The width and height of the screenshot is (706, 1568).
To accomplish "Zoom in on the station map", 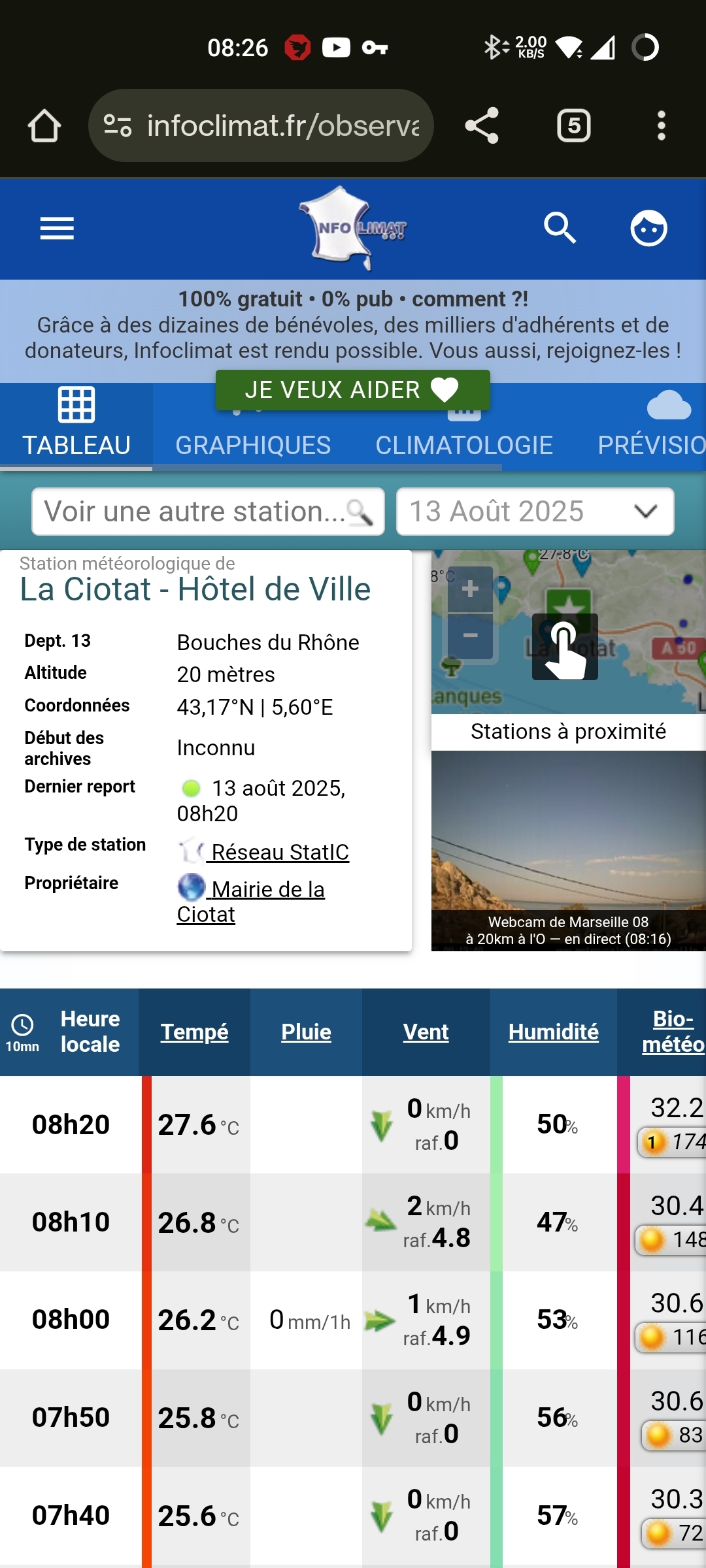I will [x=470, y=589].
